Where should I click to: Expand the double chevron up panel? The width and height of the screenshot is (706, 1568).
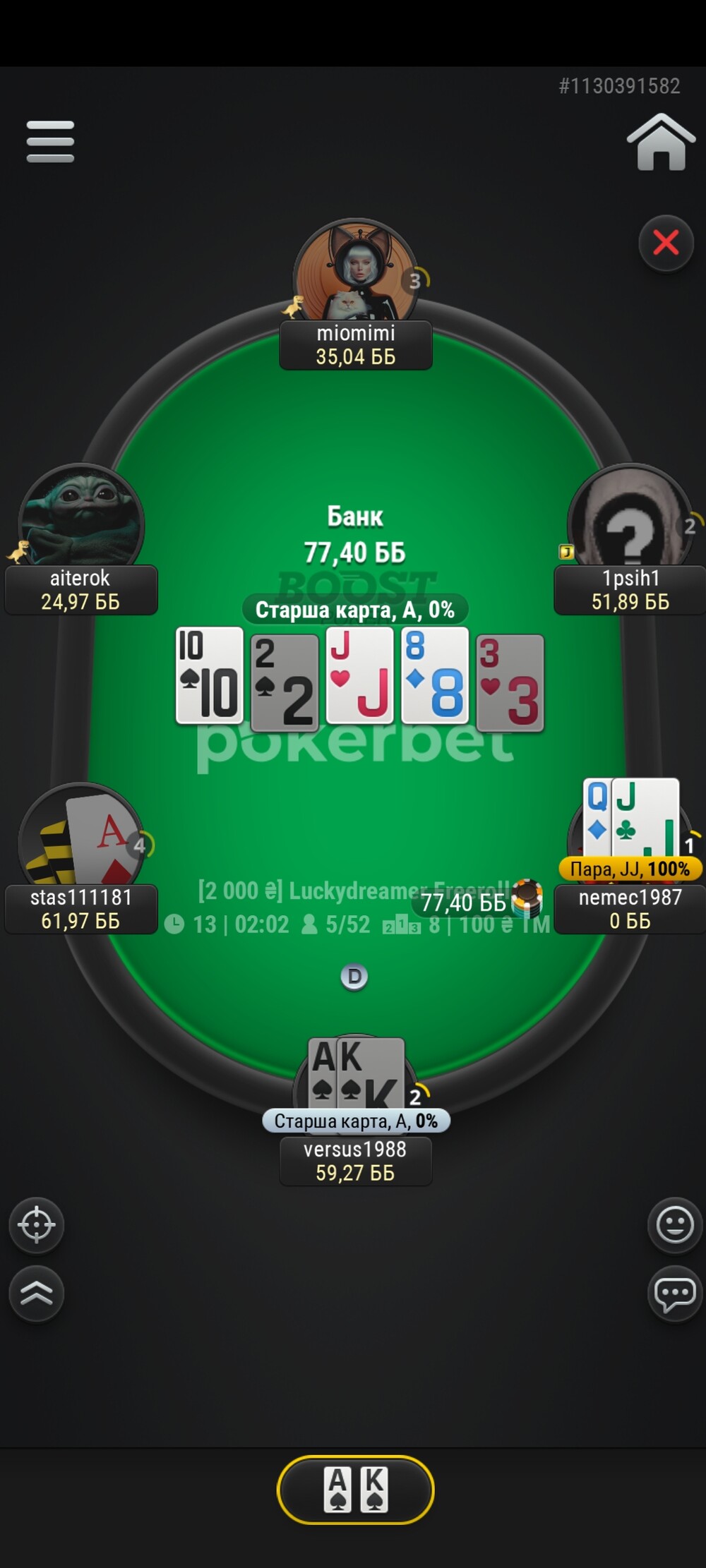click(x=37, y=1293)
